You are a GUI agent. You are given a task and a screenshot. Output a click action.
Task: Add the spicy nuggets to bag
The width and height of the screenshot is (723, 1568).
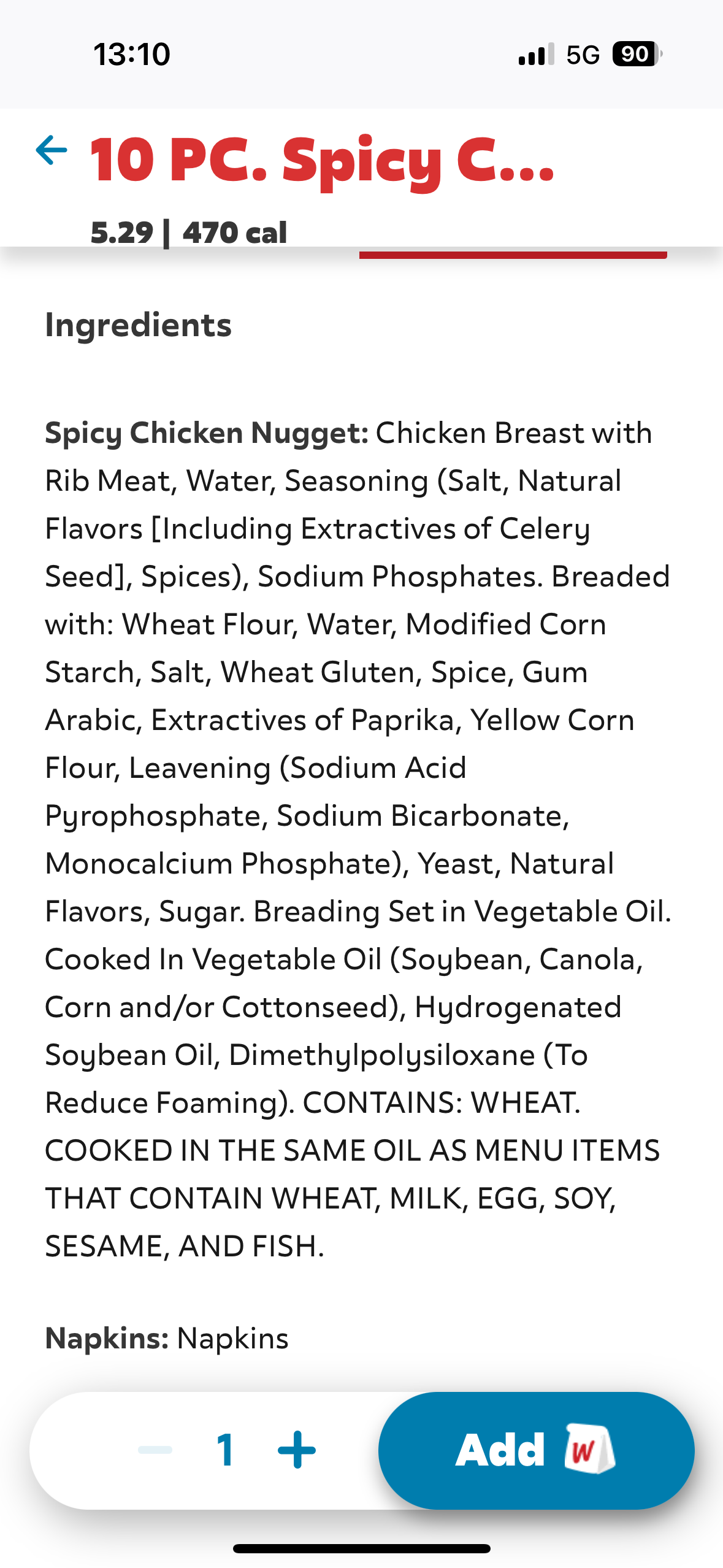tap(536, 1450)
